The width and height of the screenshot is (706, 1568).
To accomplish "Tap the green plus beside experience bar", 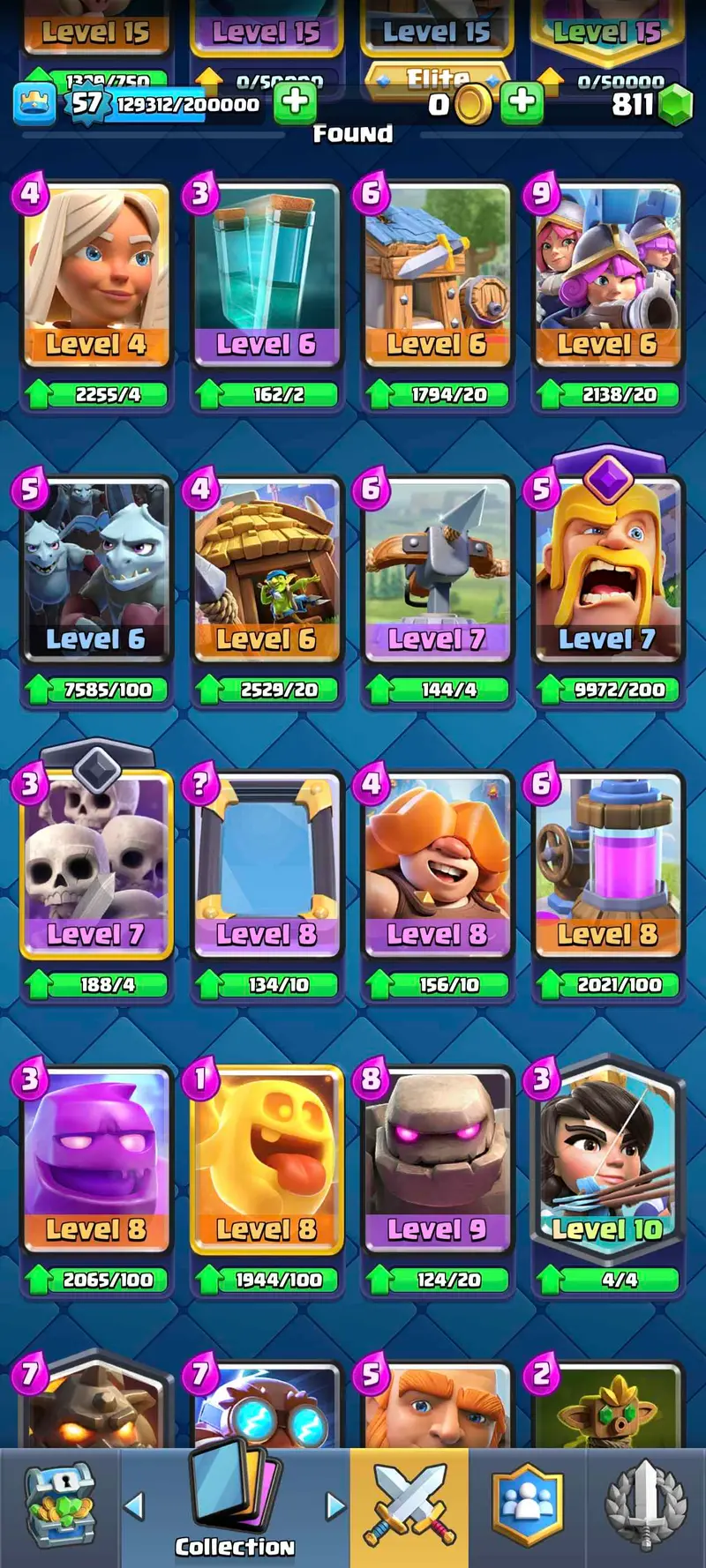I will (296, 103).
